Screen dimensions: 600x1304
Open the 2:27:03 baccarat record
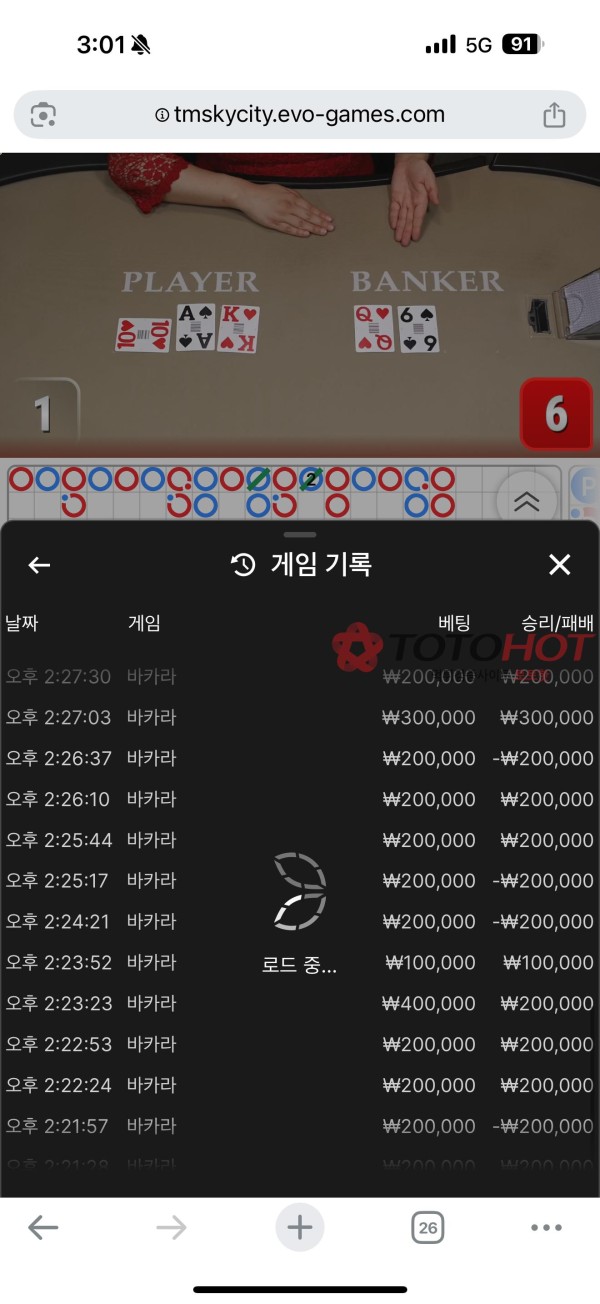point(300,717)
